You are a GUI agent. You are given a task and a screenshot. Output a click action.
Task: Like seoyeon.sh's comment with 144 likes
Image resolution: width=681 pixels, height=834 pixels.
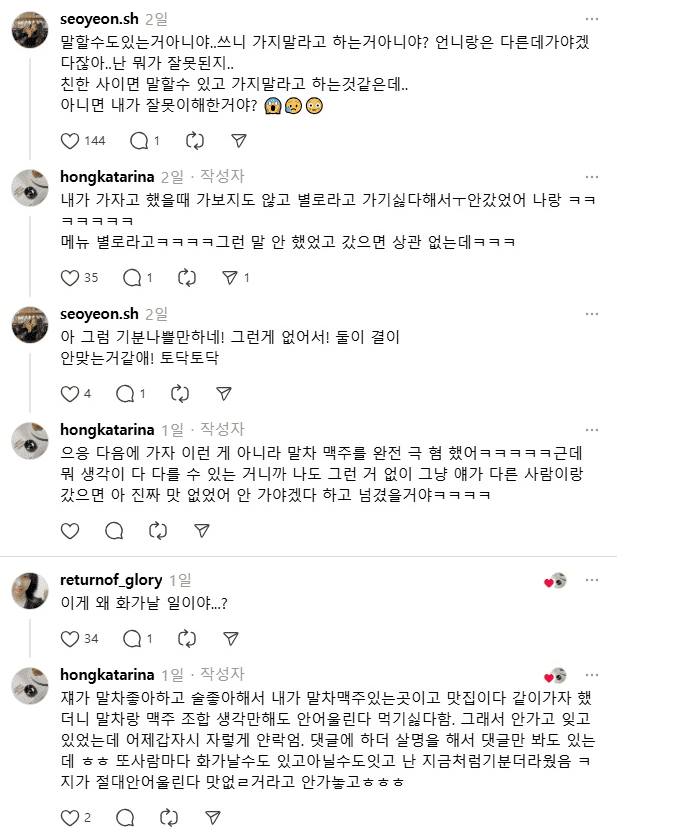(70, 141)
